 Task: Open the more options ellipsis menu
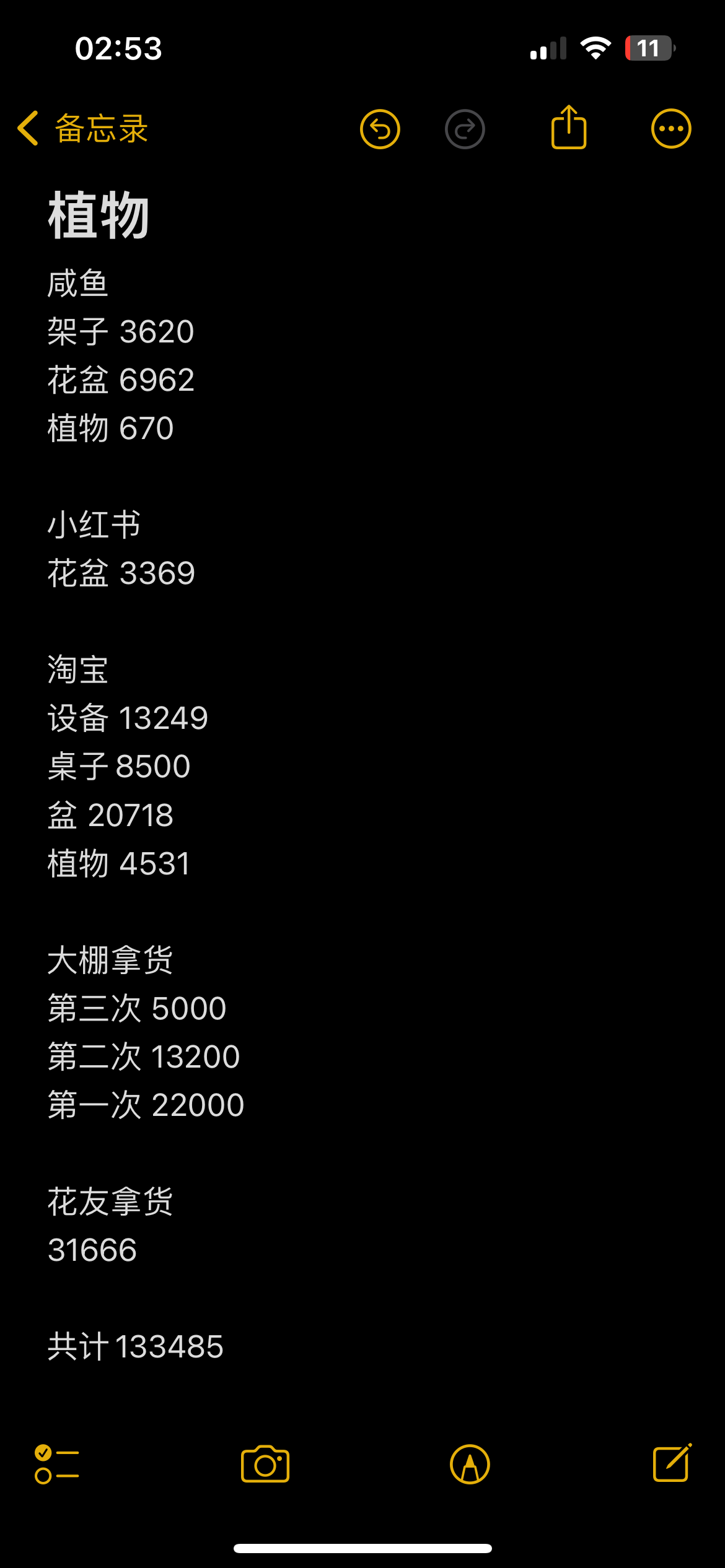[x=671, y=129]
